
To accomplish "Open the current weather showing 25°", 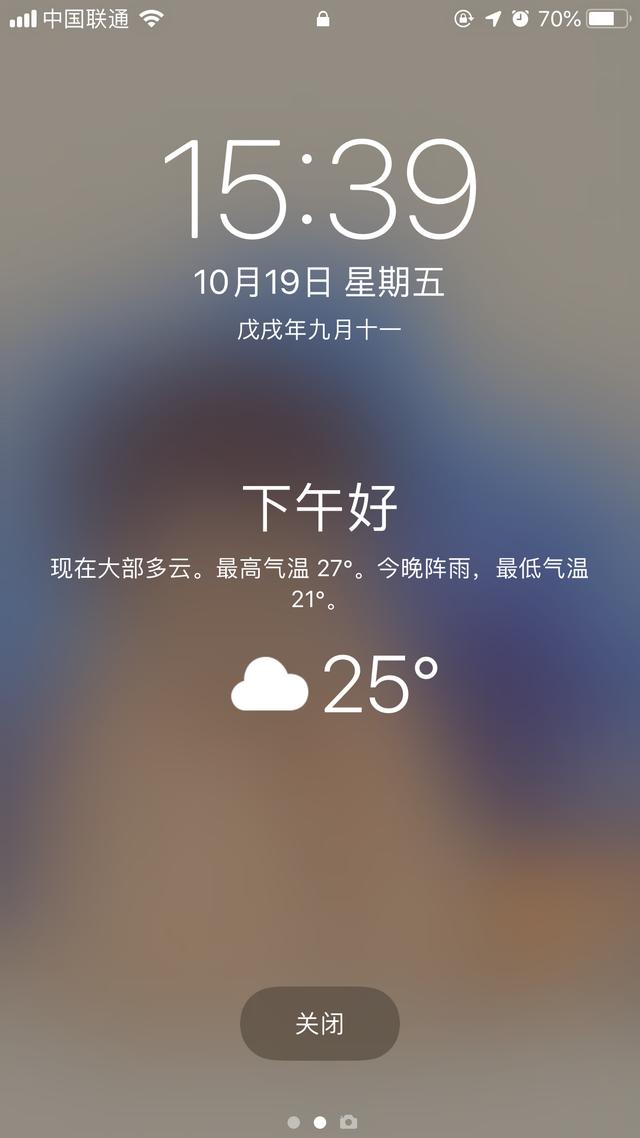I will tap(335, 684).
